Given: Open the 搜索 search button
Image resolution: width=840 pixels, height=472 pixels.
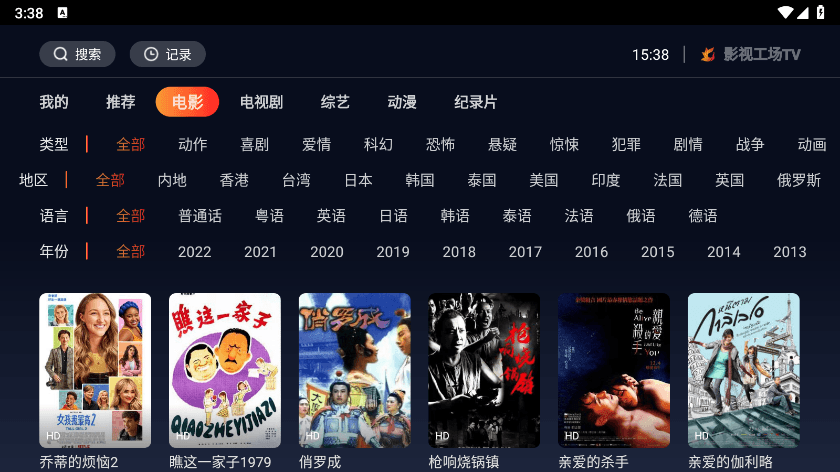Looking at the screenshot, I should pos(77,54).
